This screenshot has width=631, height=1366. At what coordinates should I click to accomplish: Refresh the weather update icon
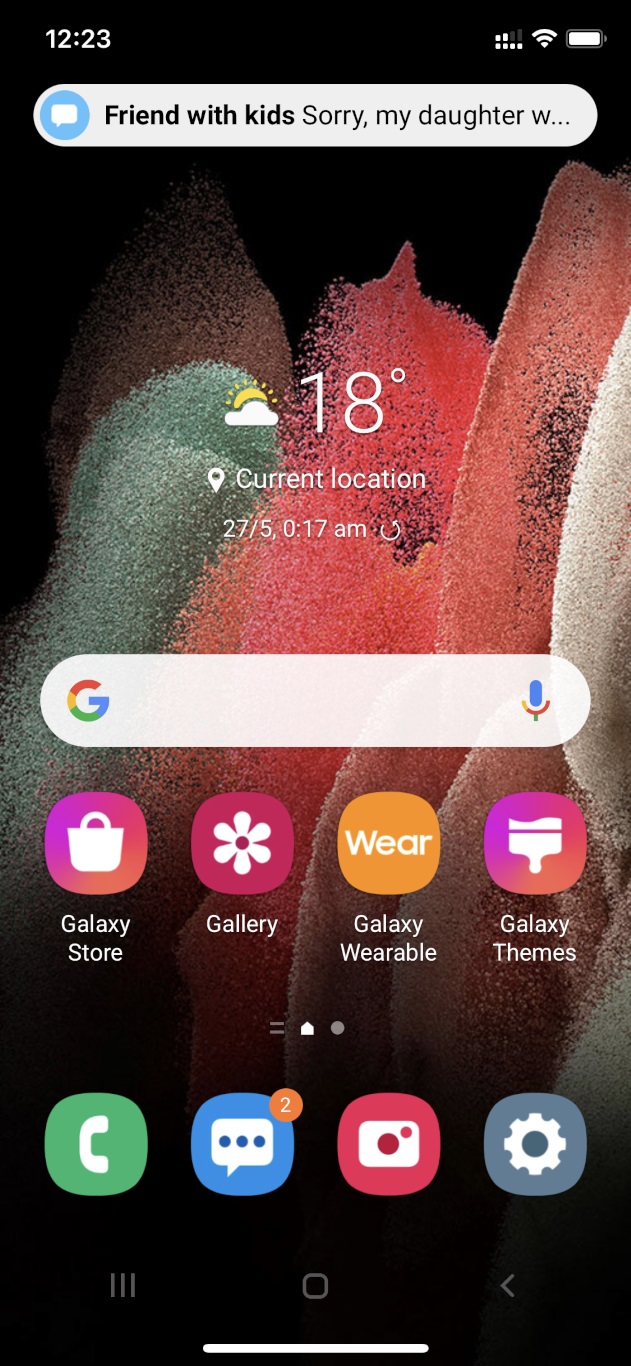(391, 530)
